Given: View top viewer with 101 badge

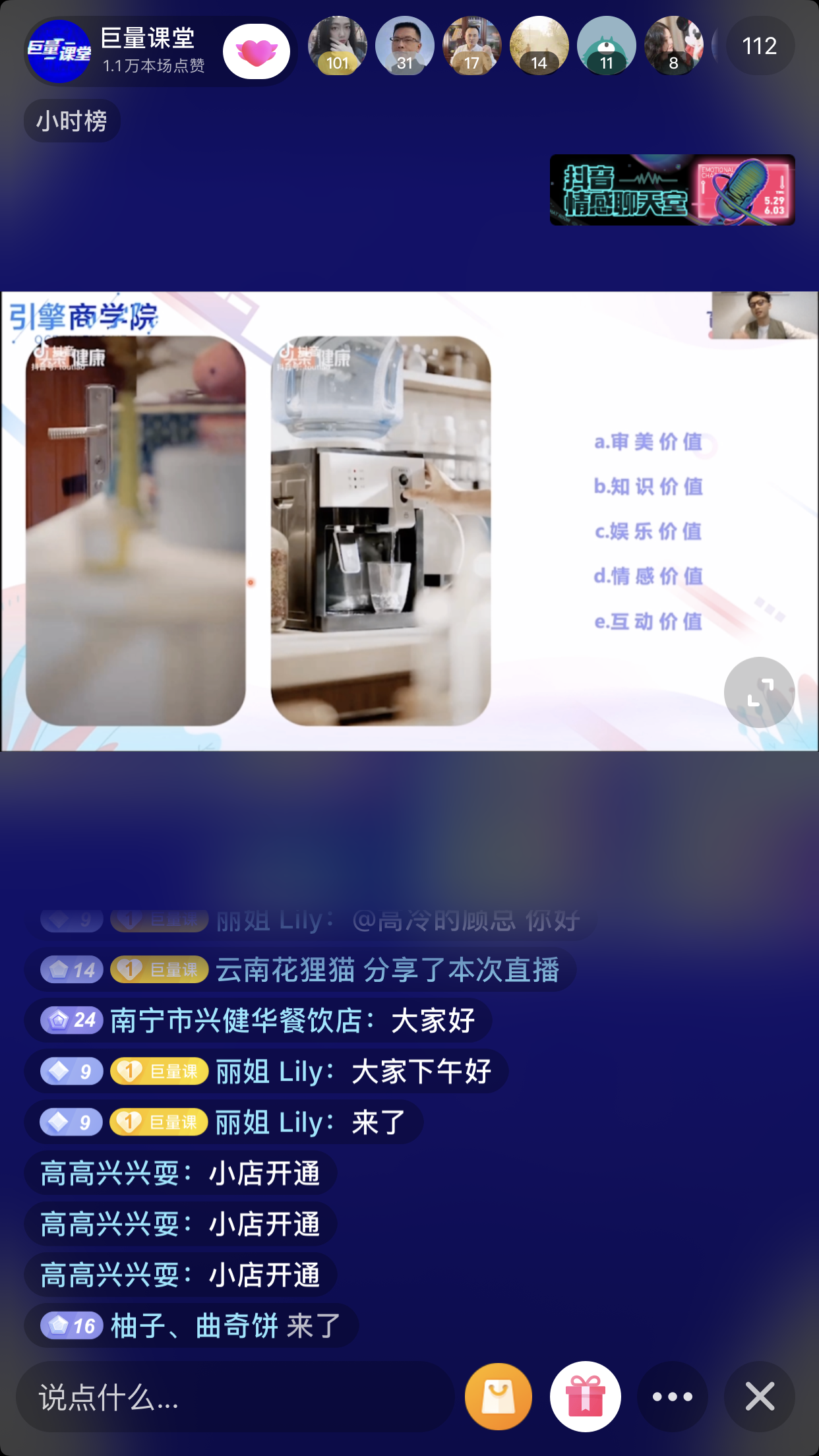Looking at the screenshot, I should (337, 45).
